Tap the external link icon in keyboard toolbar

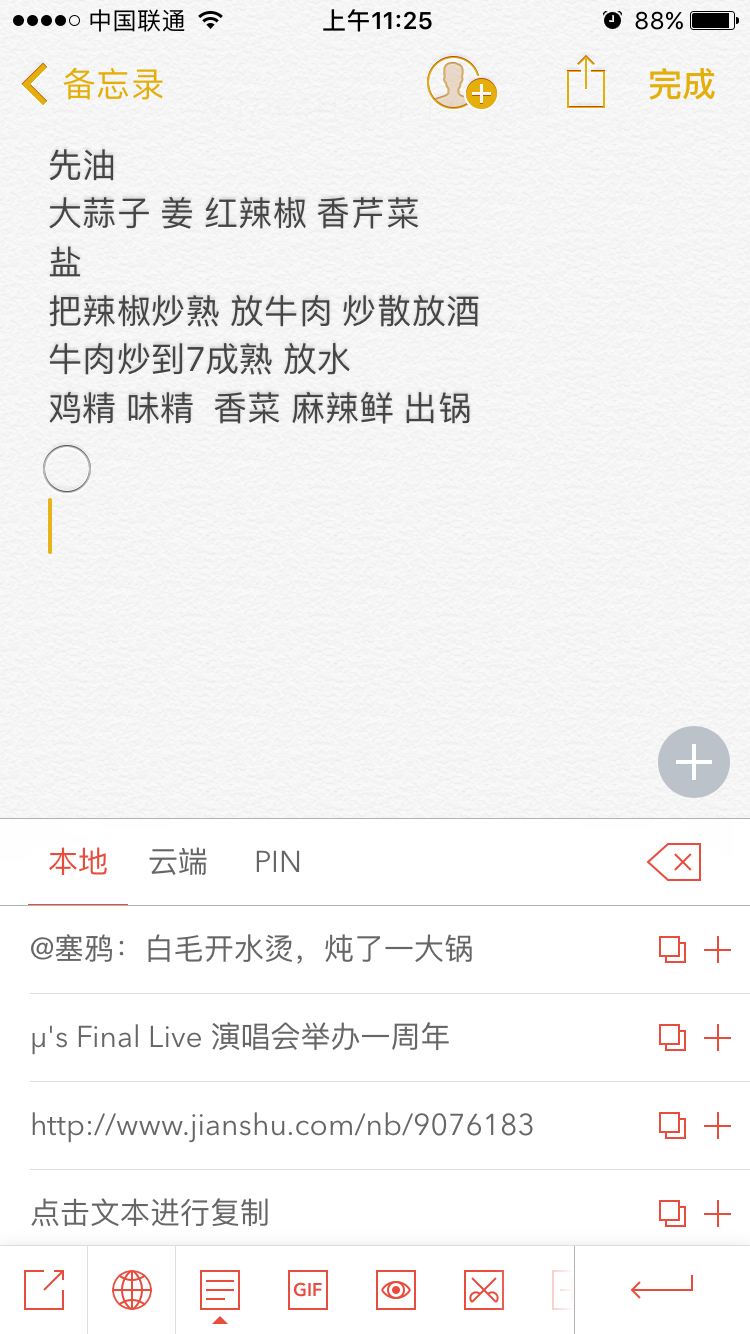pos(43,1290)
